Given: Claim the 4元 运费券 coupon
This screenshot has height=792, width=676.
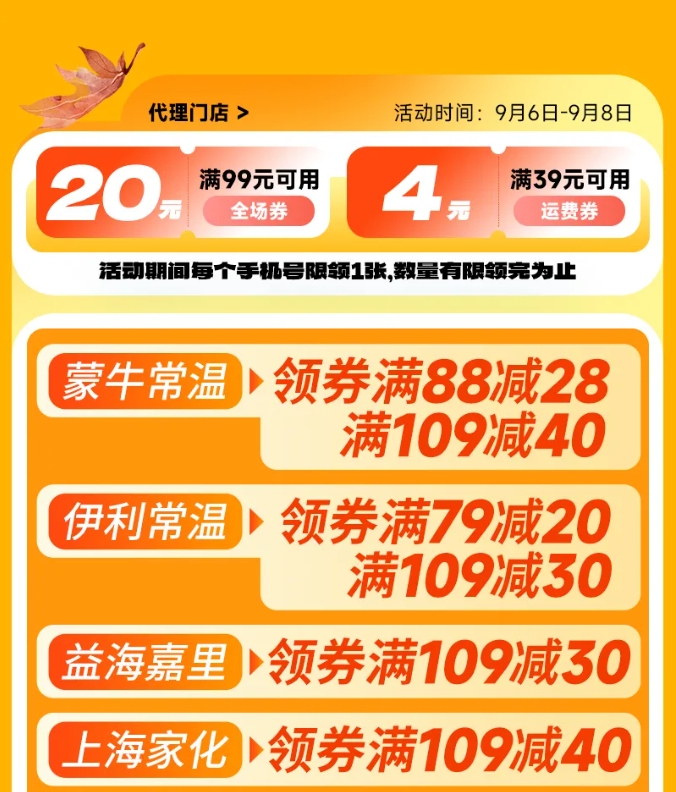Looking at the screenshot, I should coord(569,211).
